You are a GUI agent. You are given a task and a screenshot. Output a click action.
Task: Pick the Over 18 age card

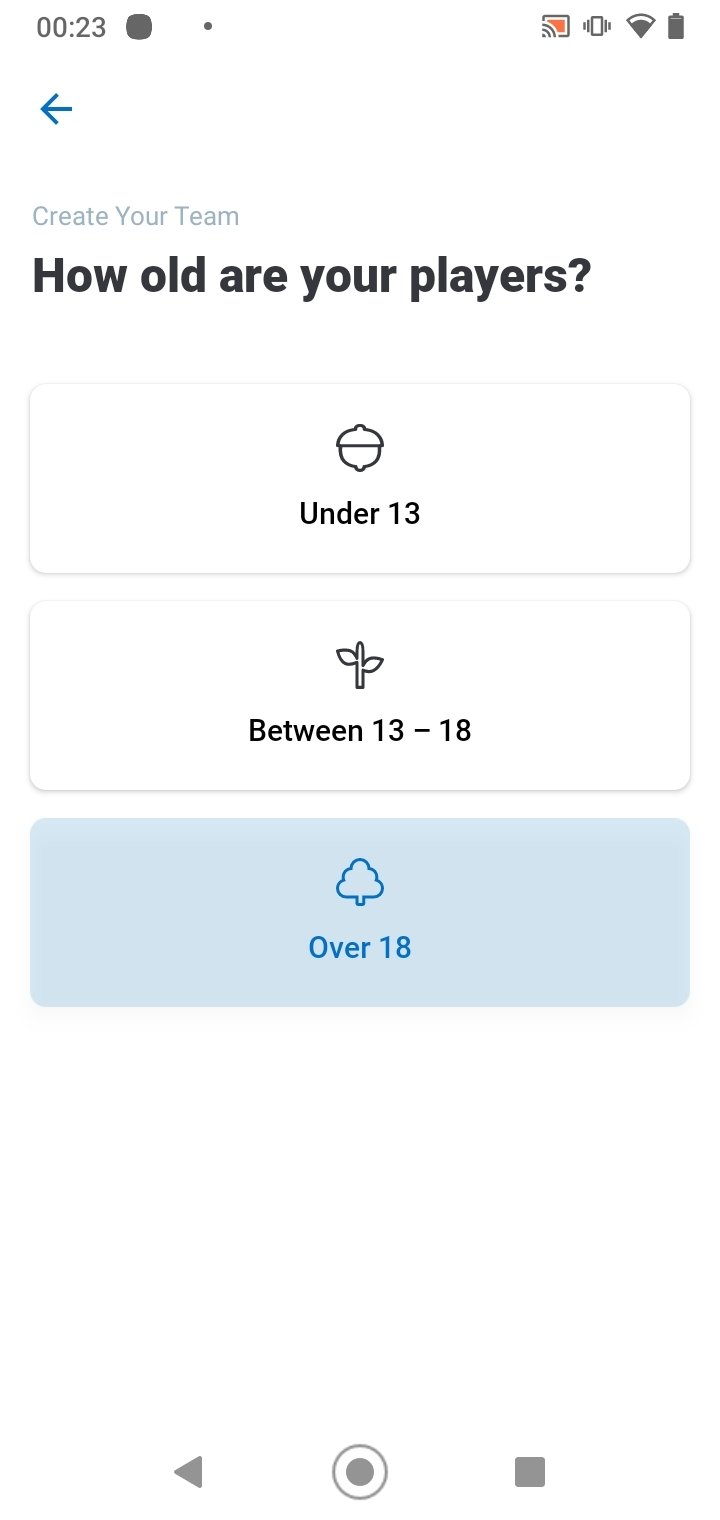click(360, 912)
